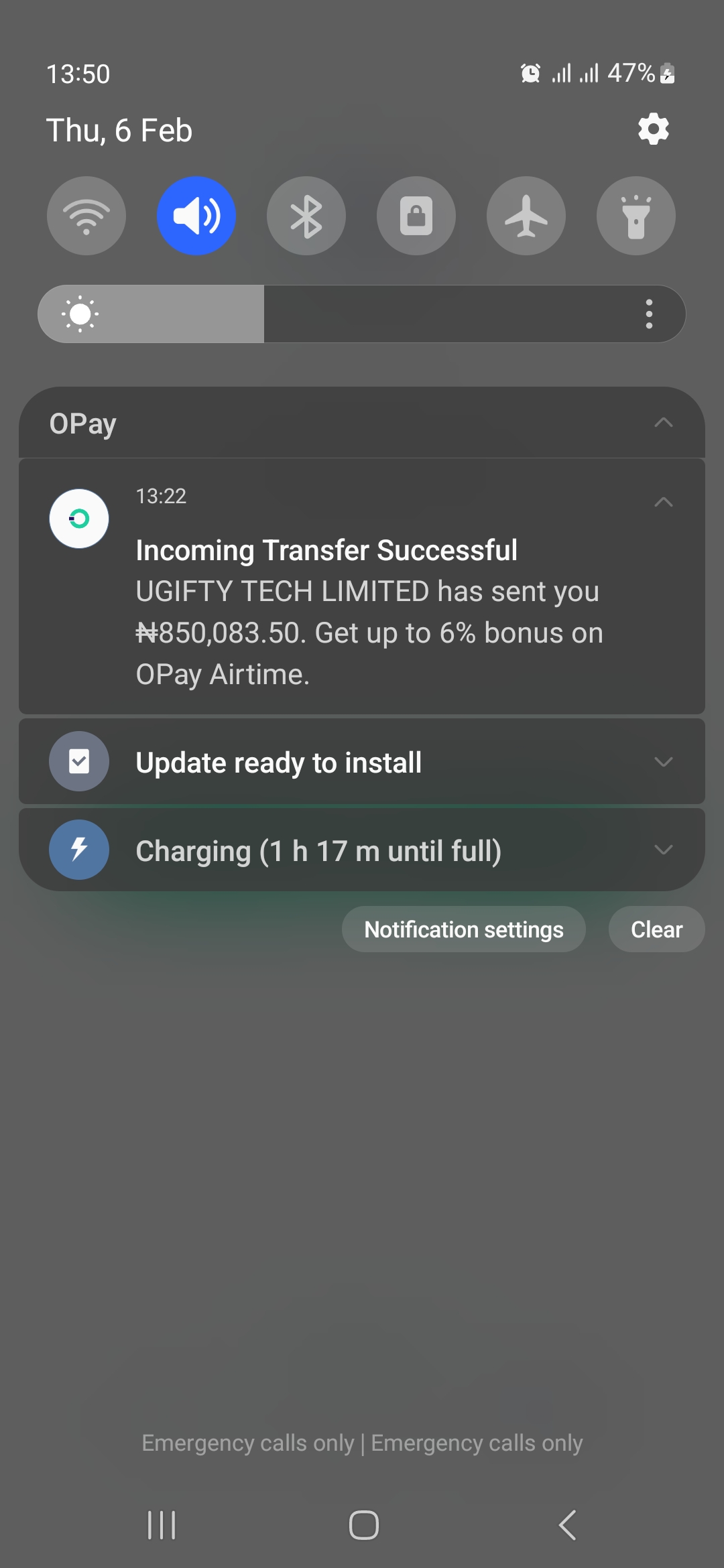Viewport: 724px width, 1568px height.
Task: Open Notification settings
Action: 464,929
